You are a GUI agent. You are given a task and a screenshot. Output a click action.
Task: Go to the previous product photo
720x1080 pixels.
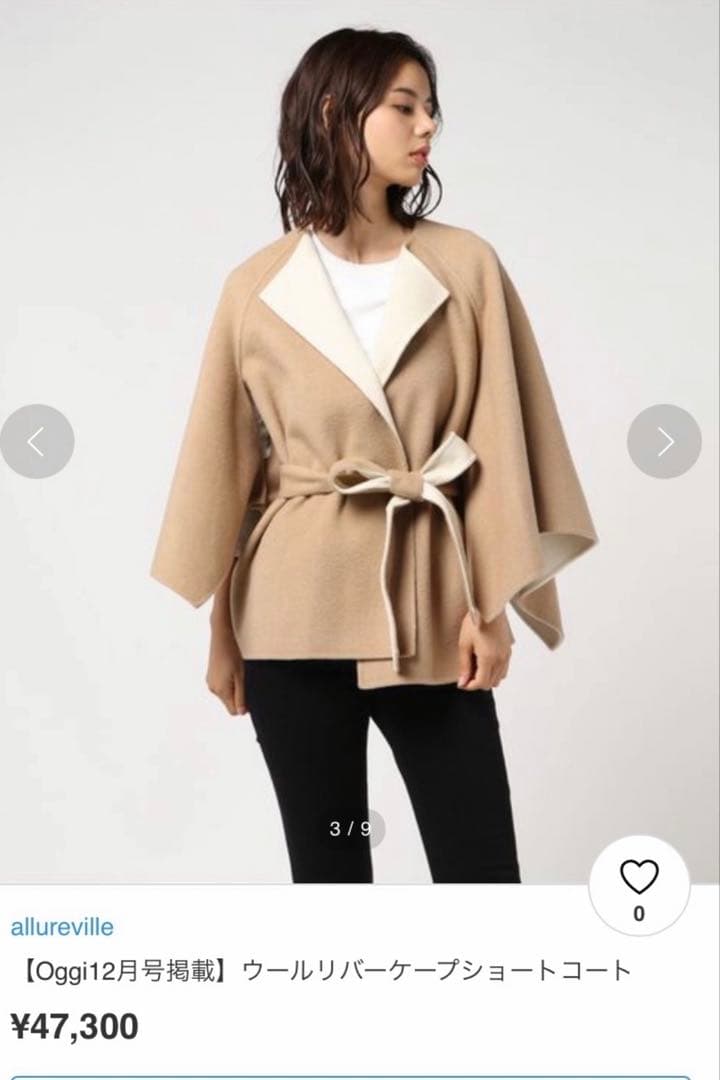click(37, 441)
